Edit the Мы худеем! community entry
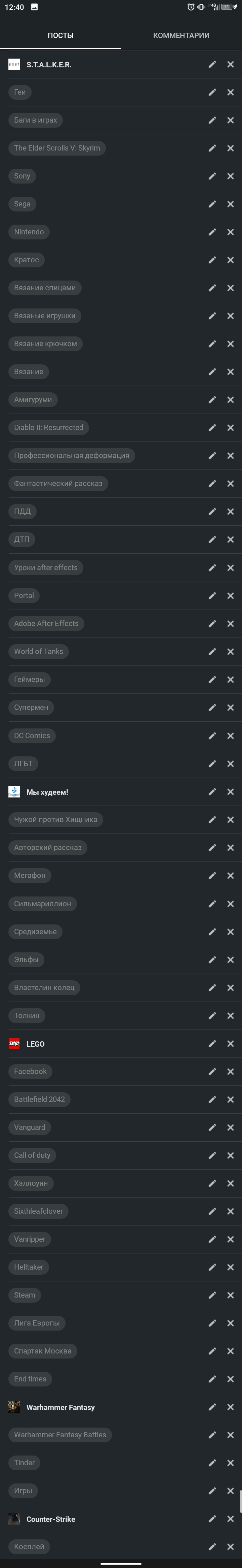This screenshot has height=1568, width=242. tap(212, 791)
